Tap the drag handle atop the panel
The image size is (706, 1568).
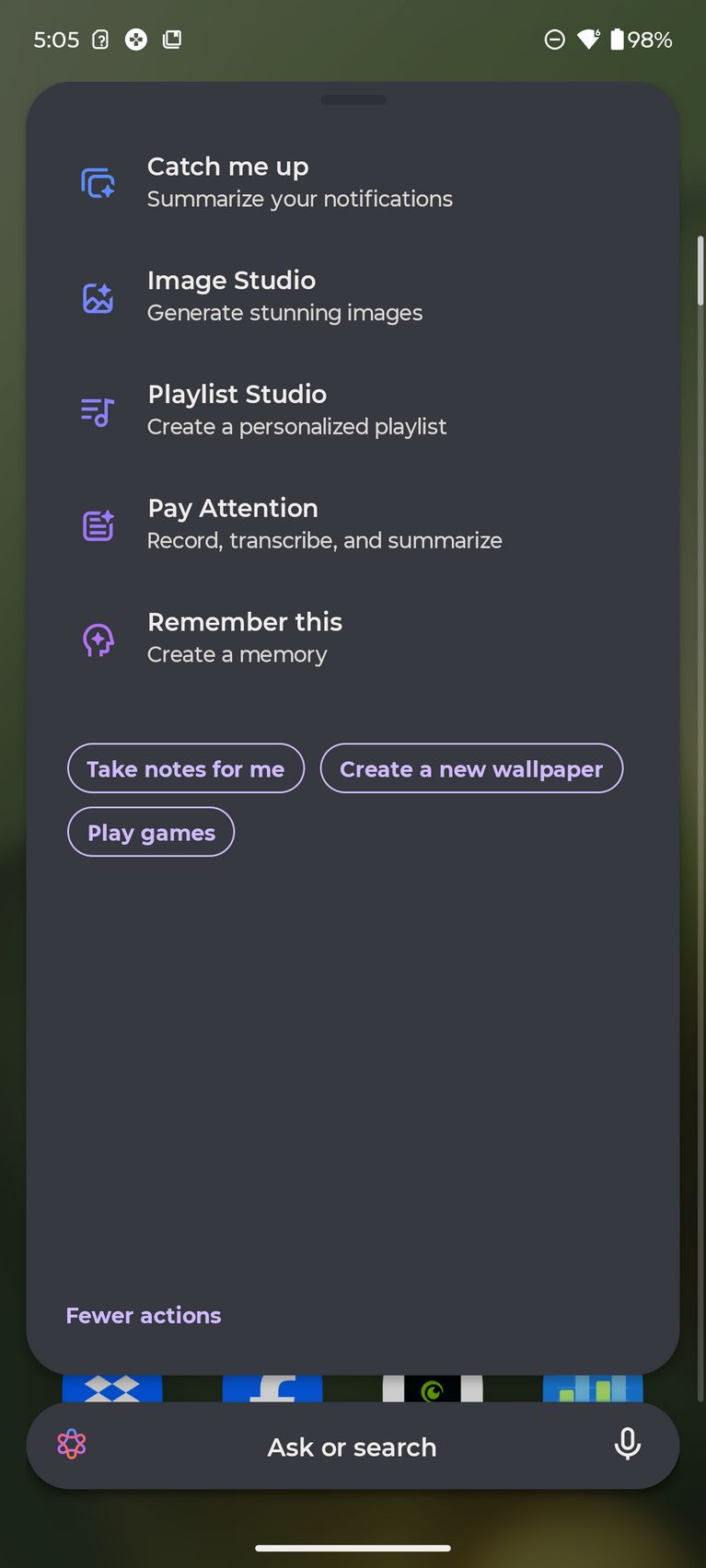pos(353,99)
